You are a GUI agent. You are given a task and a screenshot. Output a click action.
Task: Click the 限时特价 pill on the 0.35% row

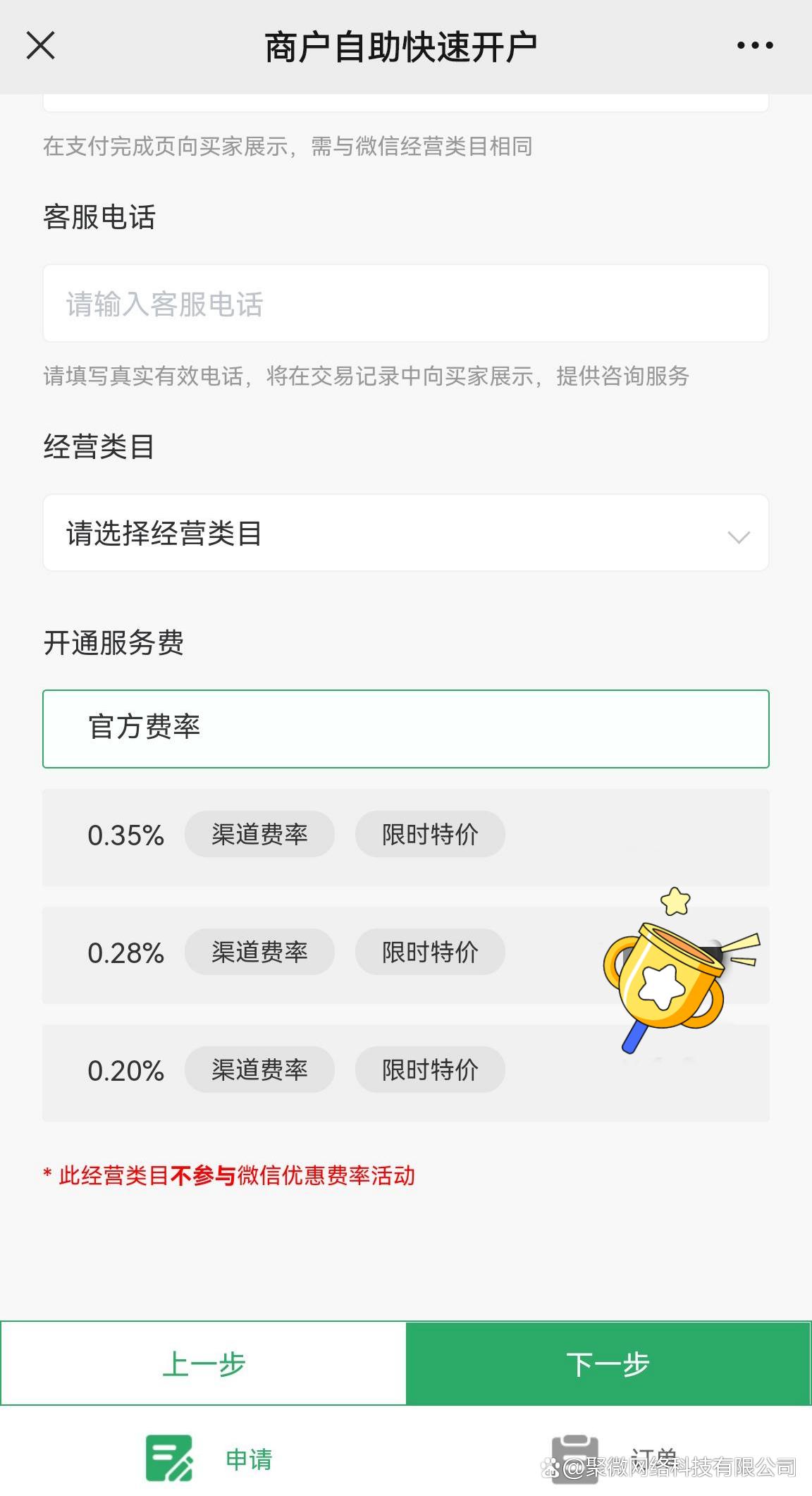pyautogui.click(x=430, y=834)
